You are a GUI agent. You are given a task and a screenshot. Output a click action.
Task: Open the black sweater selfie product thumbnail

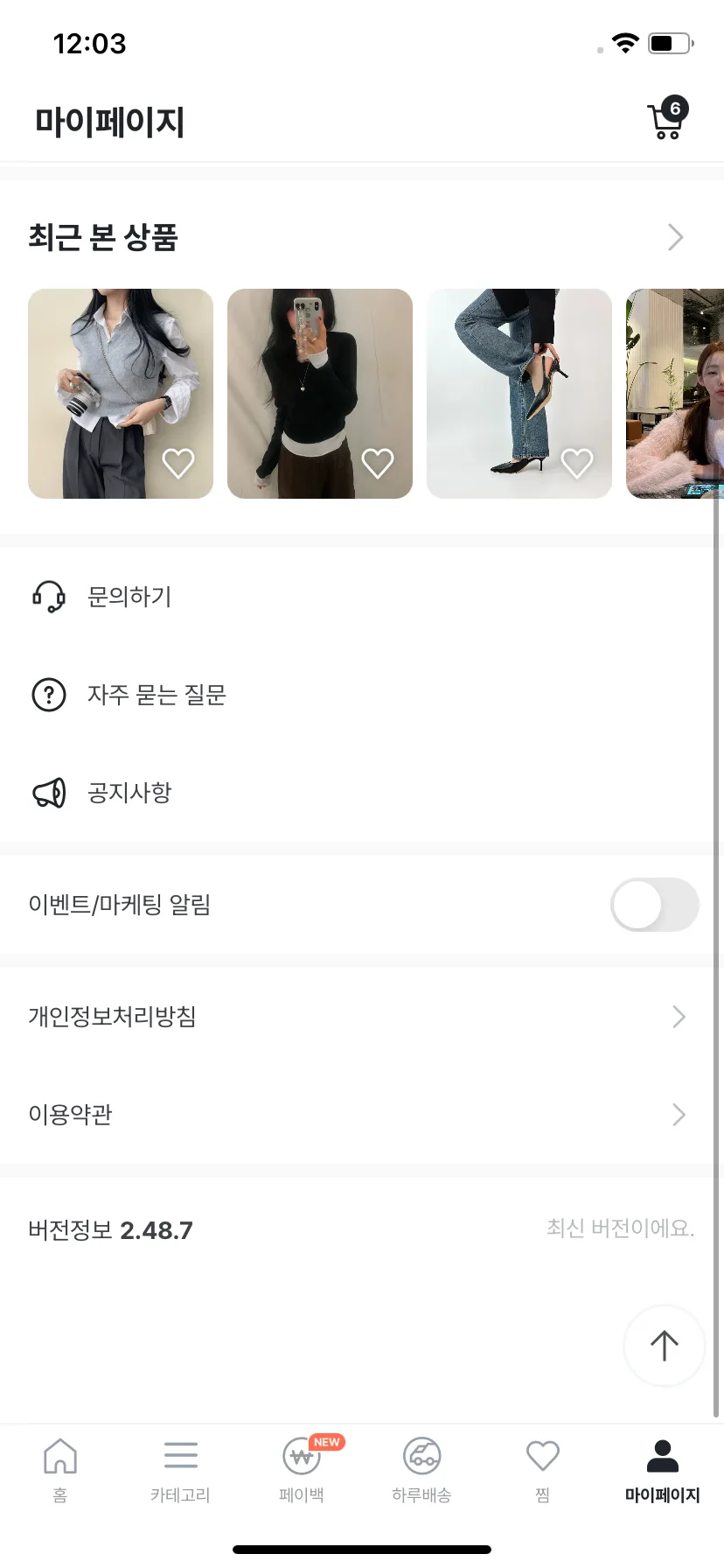click(320, 394)
